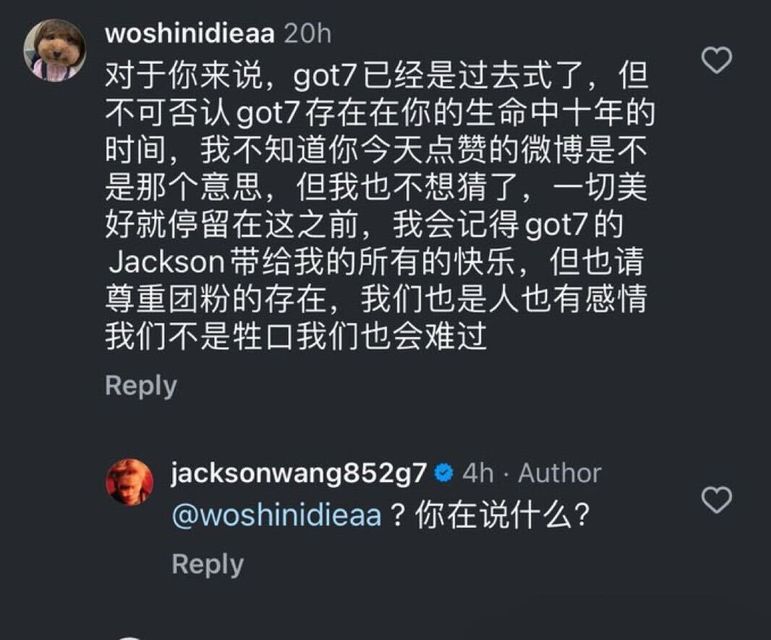Screen dimensions: 771x640
Task: View the jacksonwang852g7 username profile
Action: (298, 473)
